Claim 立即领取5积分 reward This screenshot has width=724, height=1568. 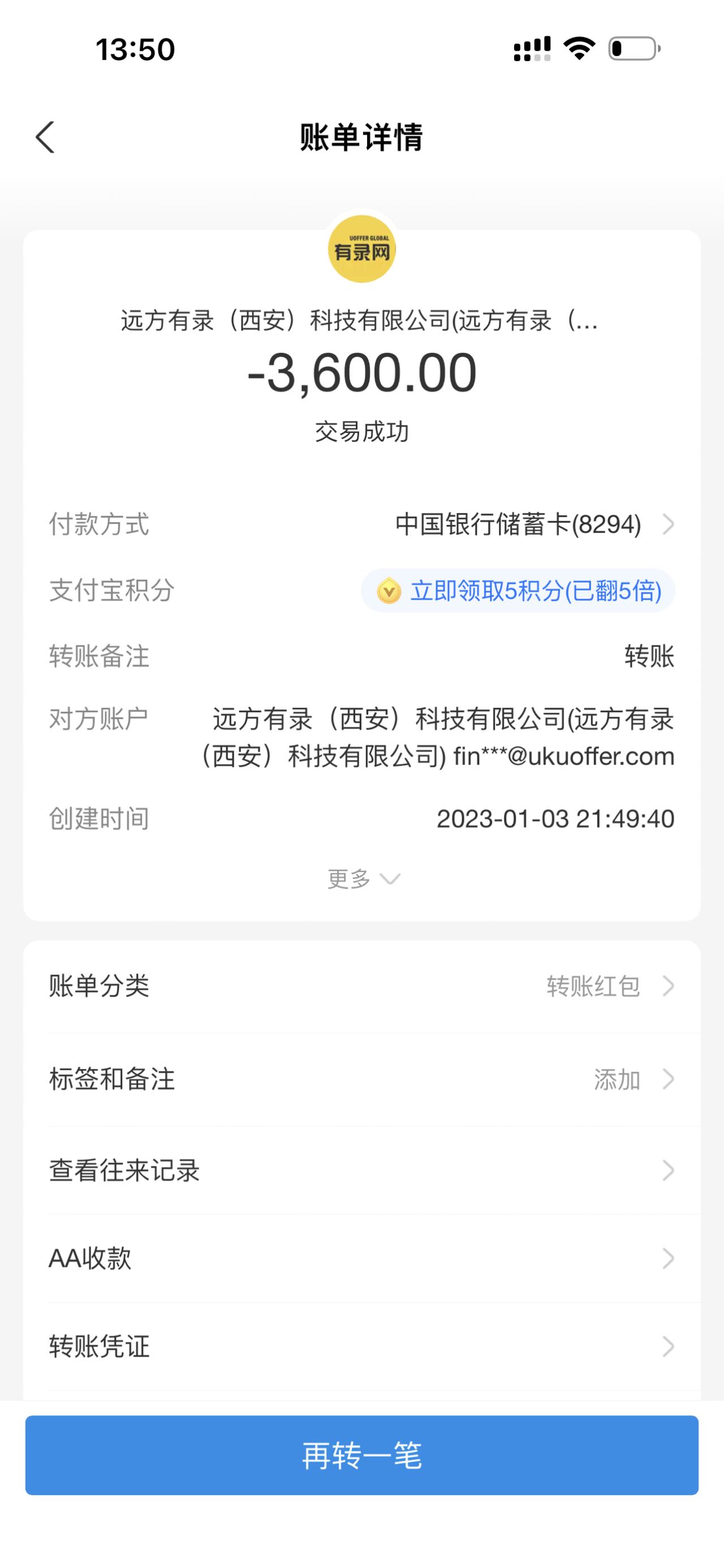518,591
